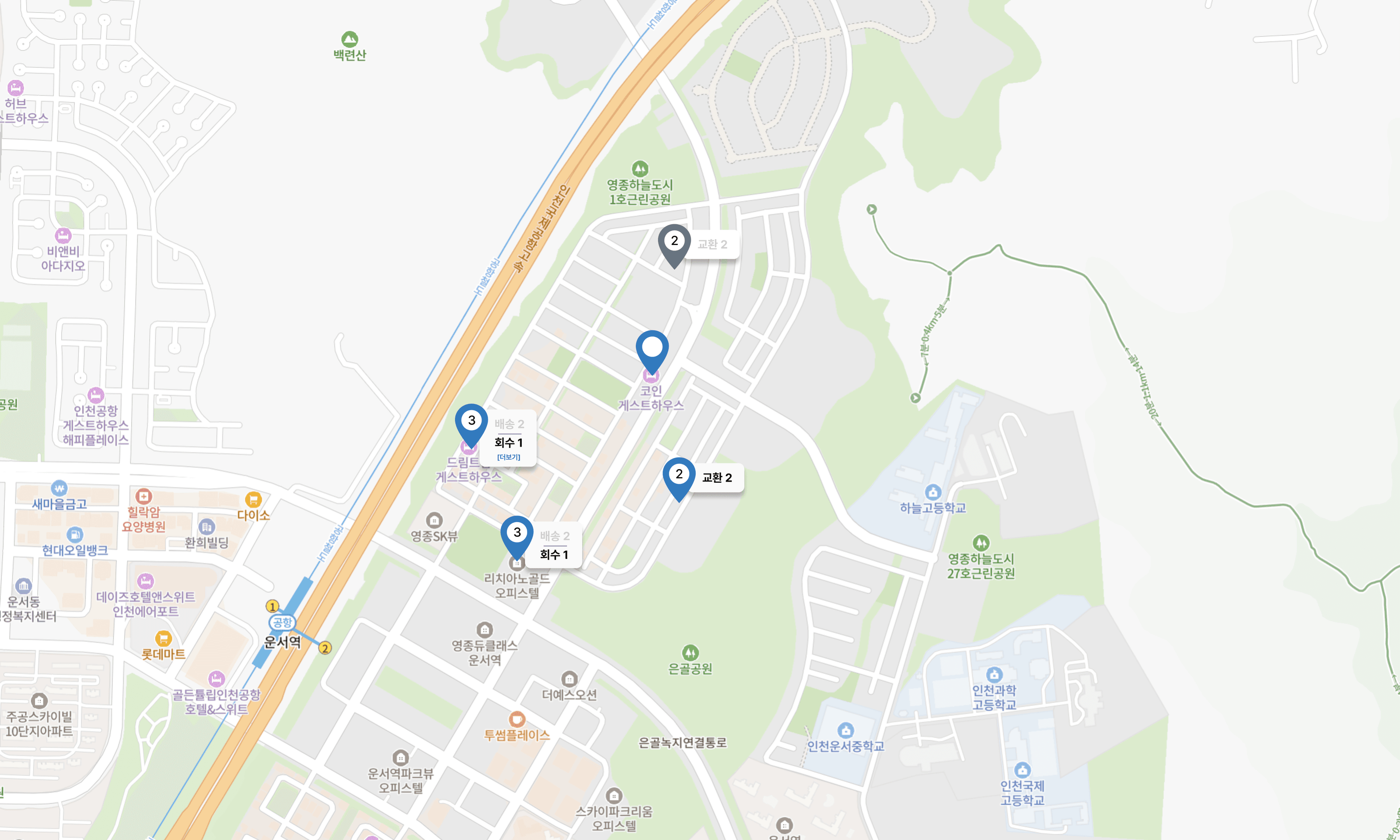Image resolution: width=1400 pixels, height=840 pixels.
Task: Select the blue pin 2 labeled 교환 2
Action: click(678, 475)
